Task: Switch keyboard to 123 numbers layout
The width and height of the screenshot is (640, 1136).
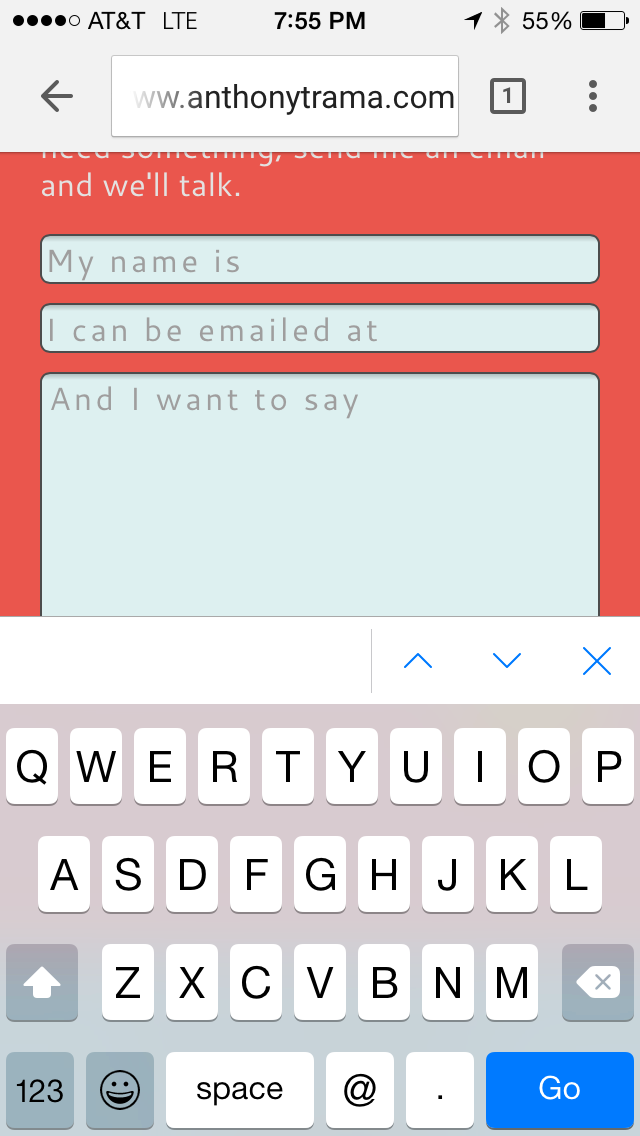Action: click(40, 1090)
